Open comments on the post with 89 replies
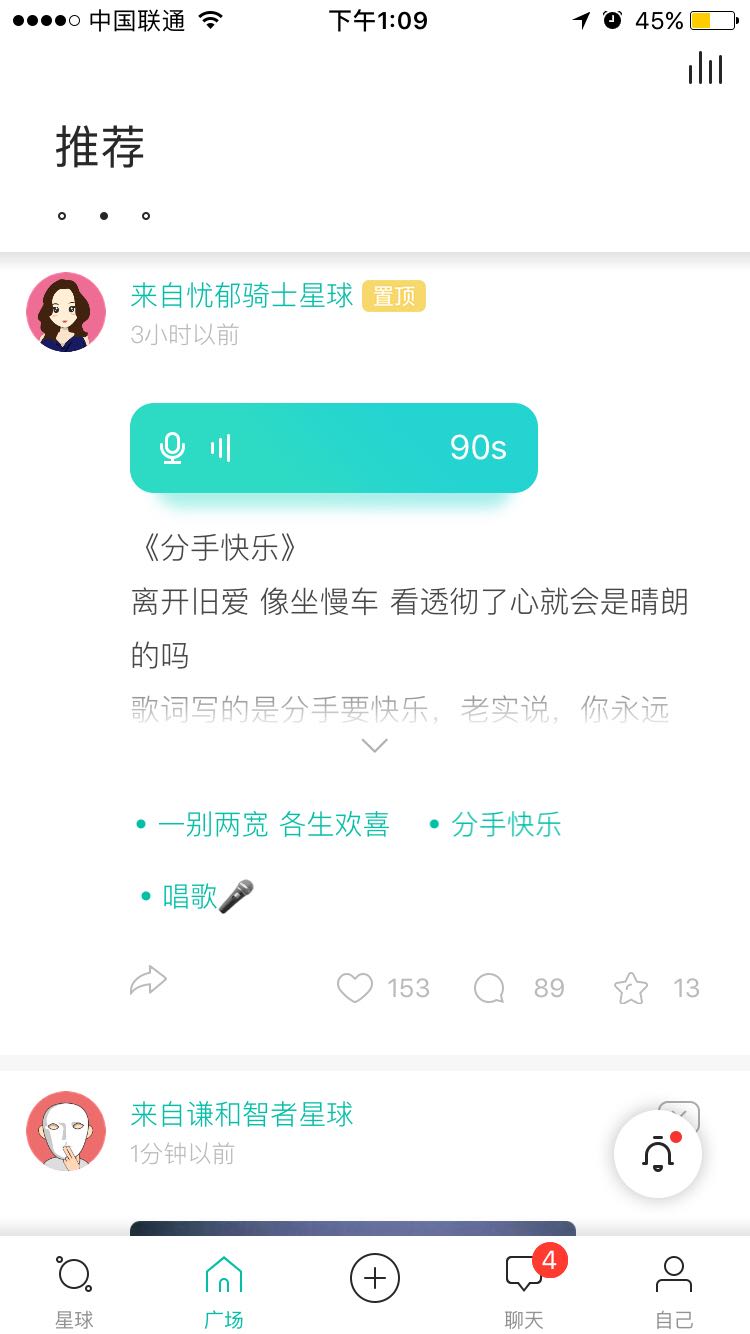The image size is (750, 1334). 490,988
